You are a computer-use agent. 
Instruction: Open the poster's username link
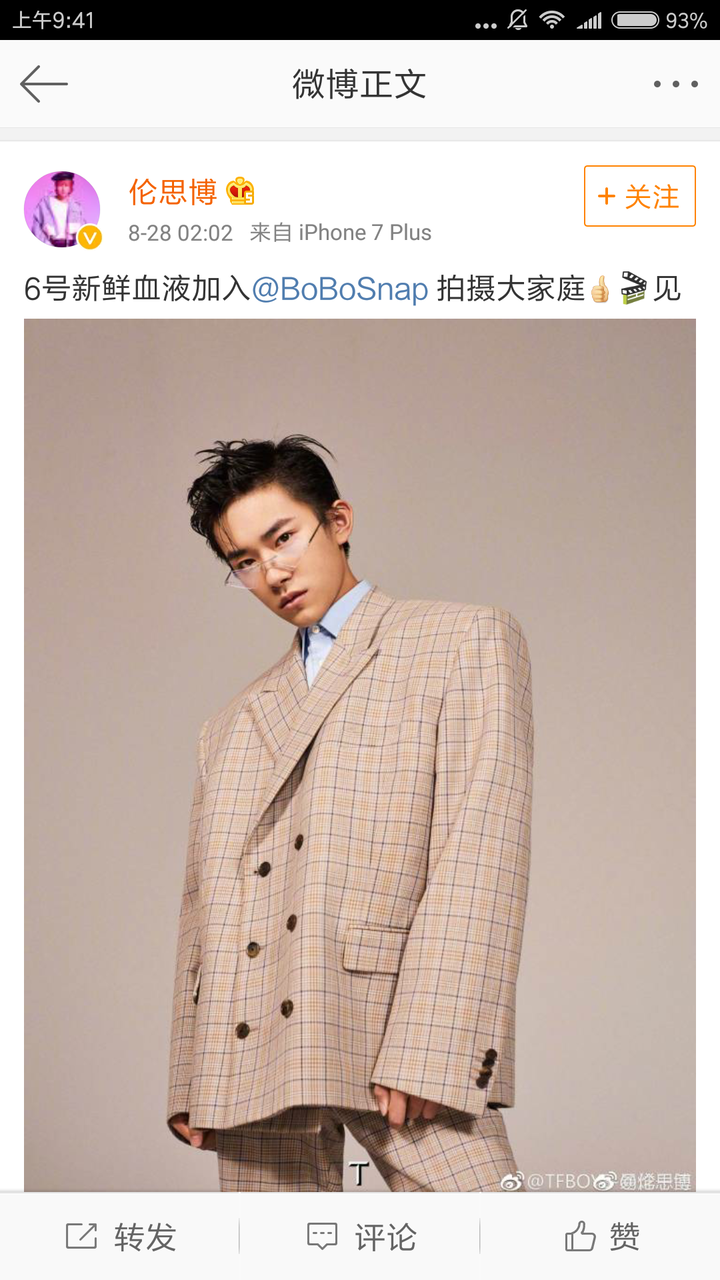pos(172,192)
